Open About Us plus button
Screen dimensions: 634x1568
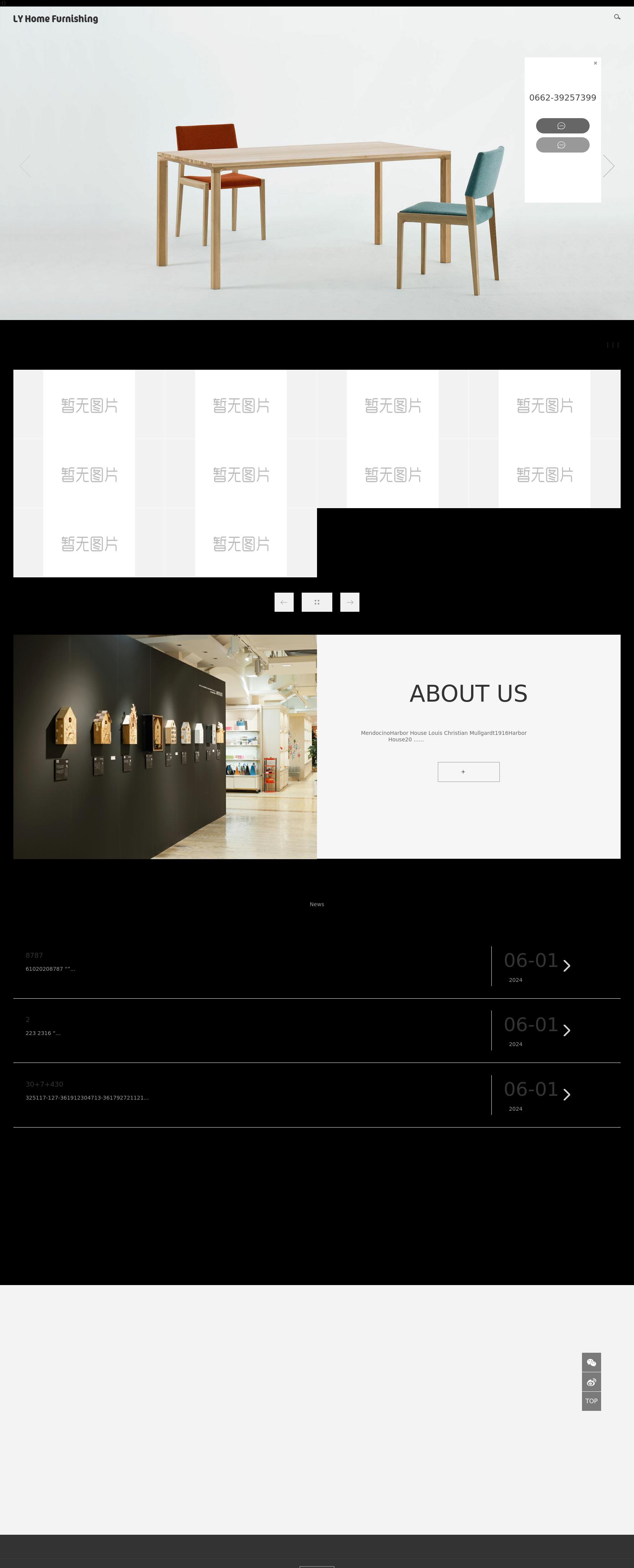pos(468,772)
